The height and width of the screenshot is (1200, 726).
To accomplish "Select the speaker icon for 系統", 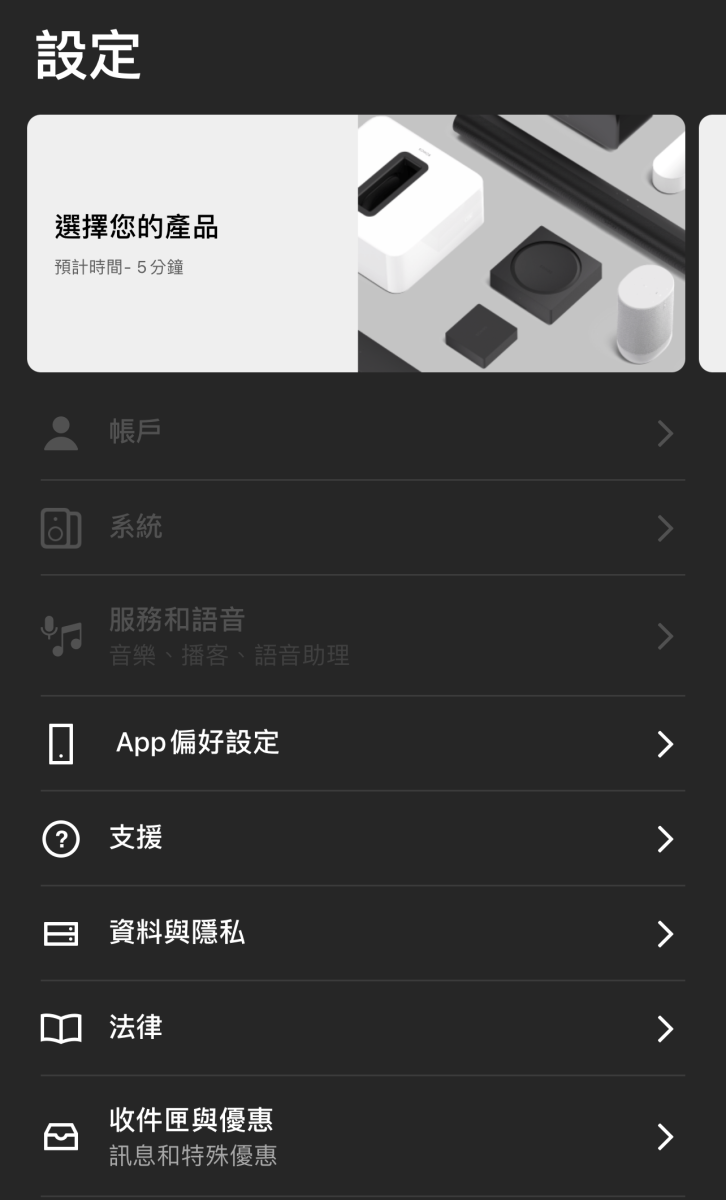I will point(61,528).
